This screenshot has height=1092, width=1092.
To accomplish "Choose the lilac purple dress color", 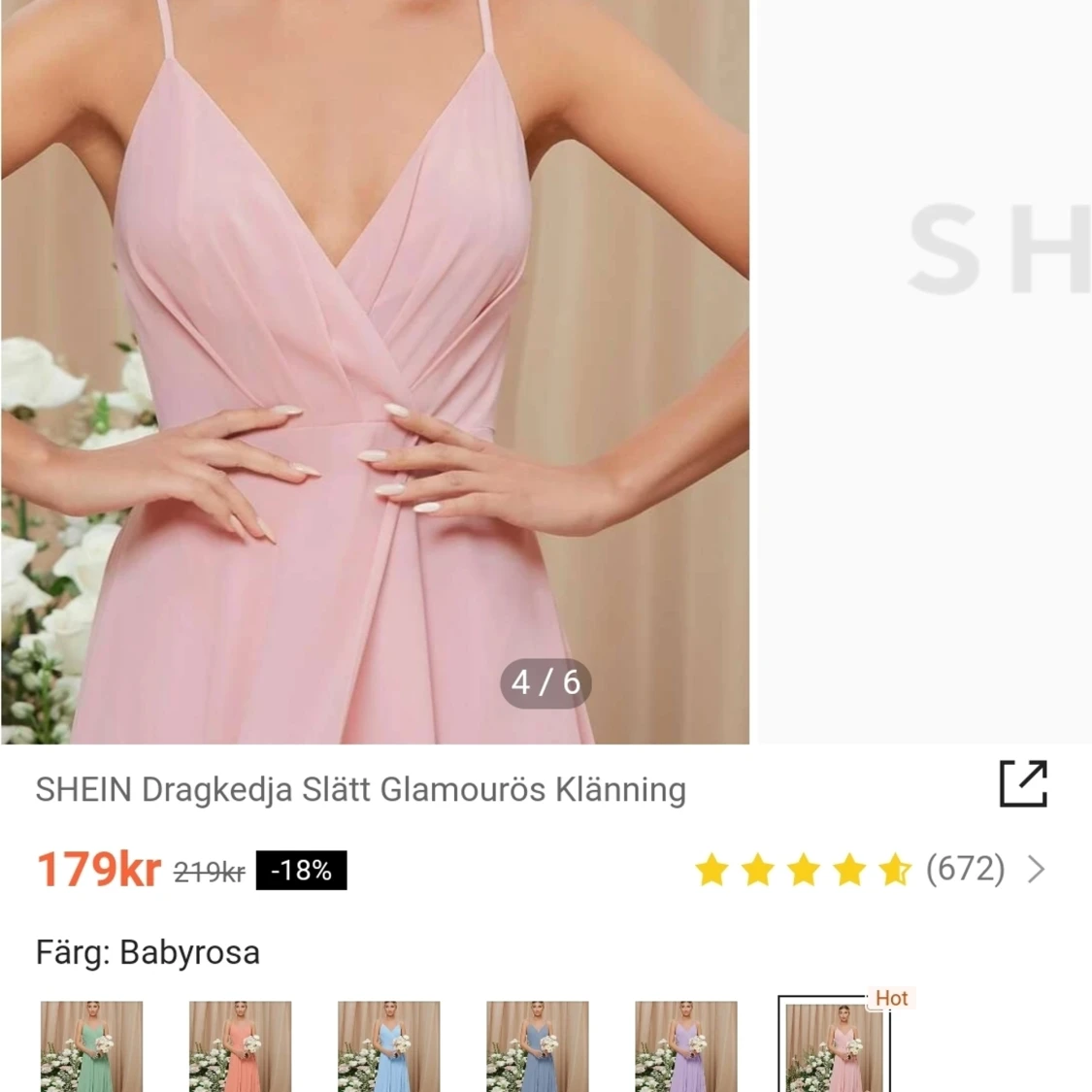I will click(x=685, y=1046).
